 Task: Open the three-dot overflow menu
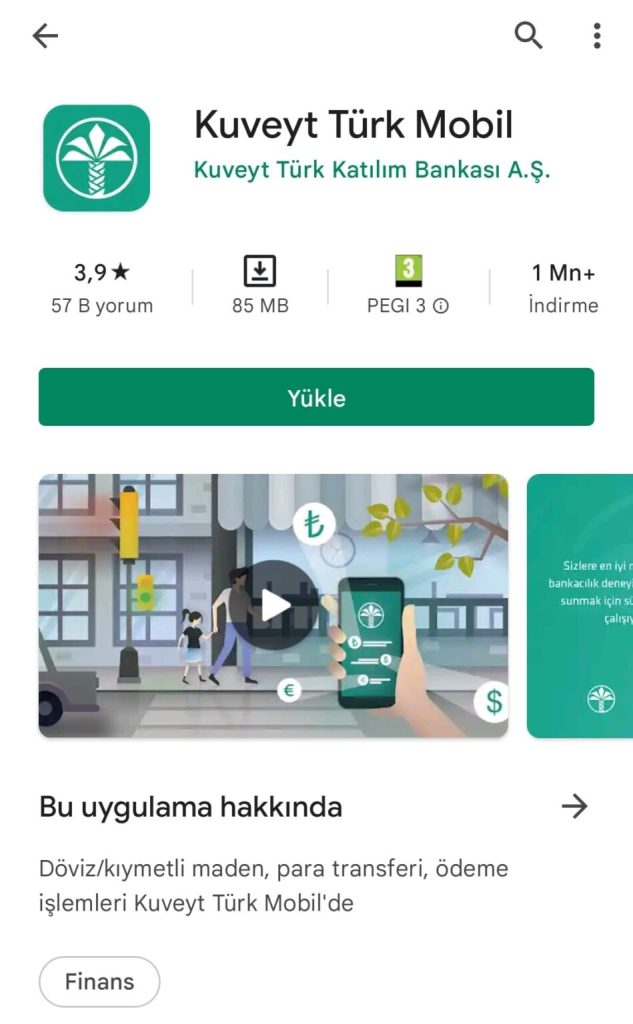pos(597,37)
